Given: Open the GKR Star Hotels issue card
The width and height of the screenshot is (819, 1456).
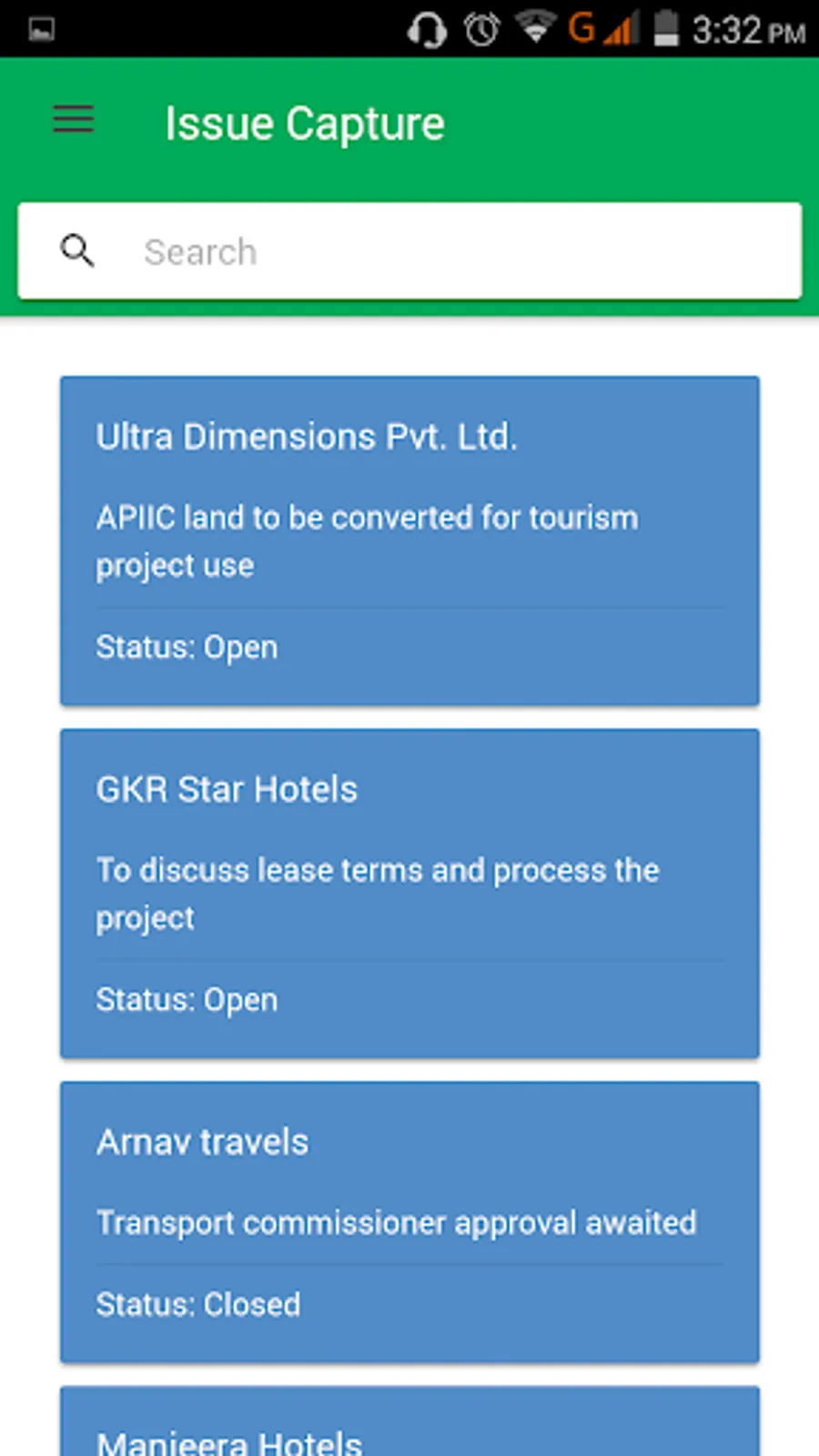Looking at the screenshot, I should click(409, 893).
